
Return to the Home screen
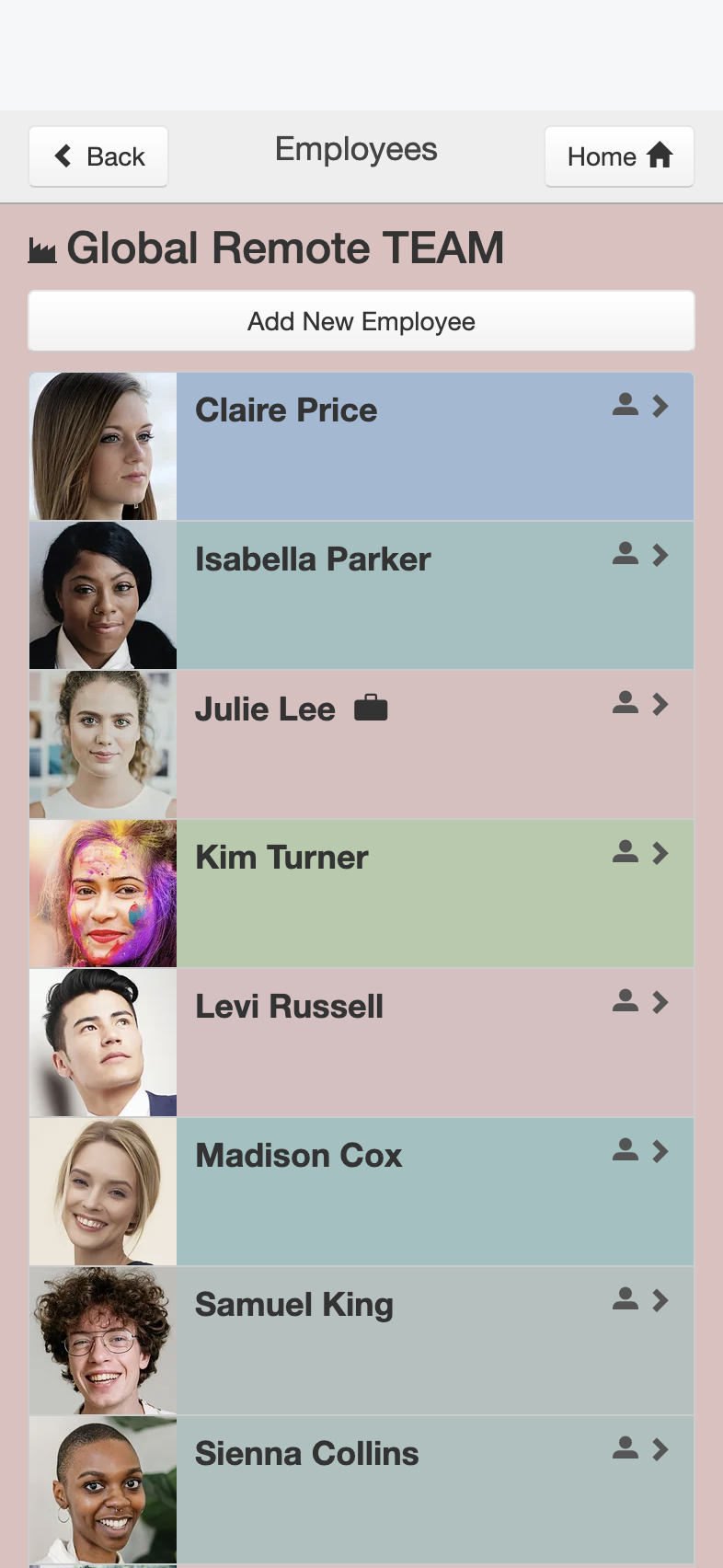619,156
